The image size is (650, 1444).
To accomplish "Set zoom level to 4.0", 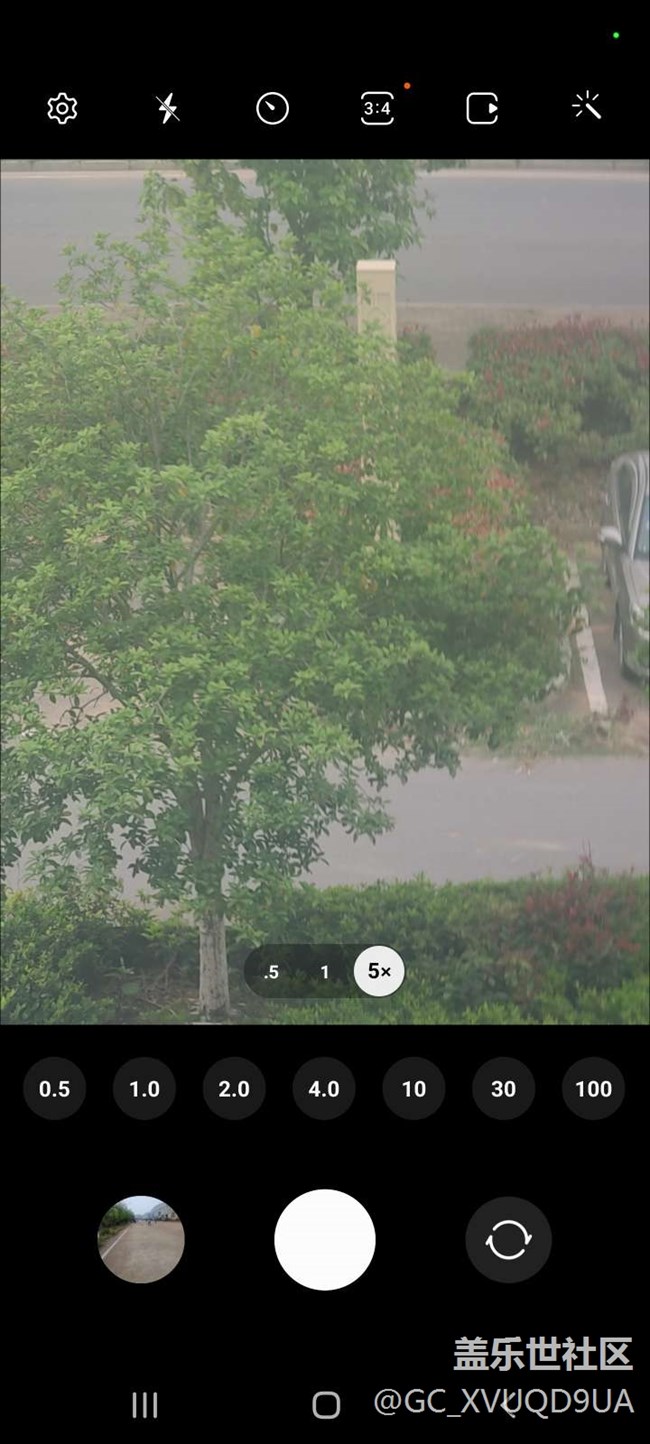I will click(x=324, y=1089).
